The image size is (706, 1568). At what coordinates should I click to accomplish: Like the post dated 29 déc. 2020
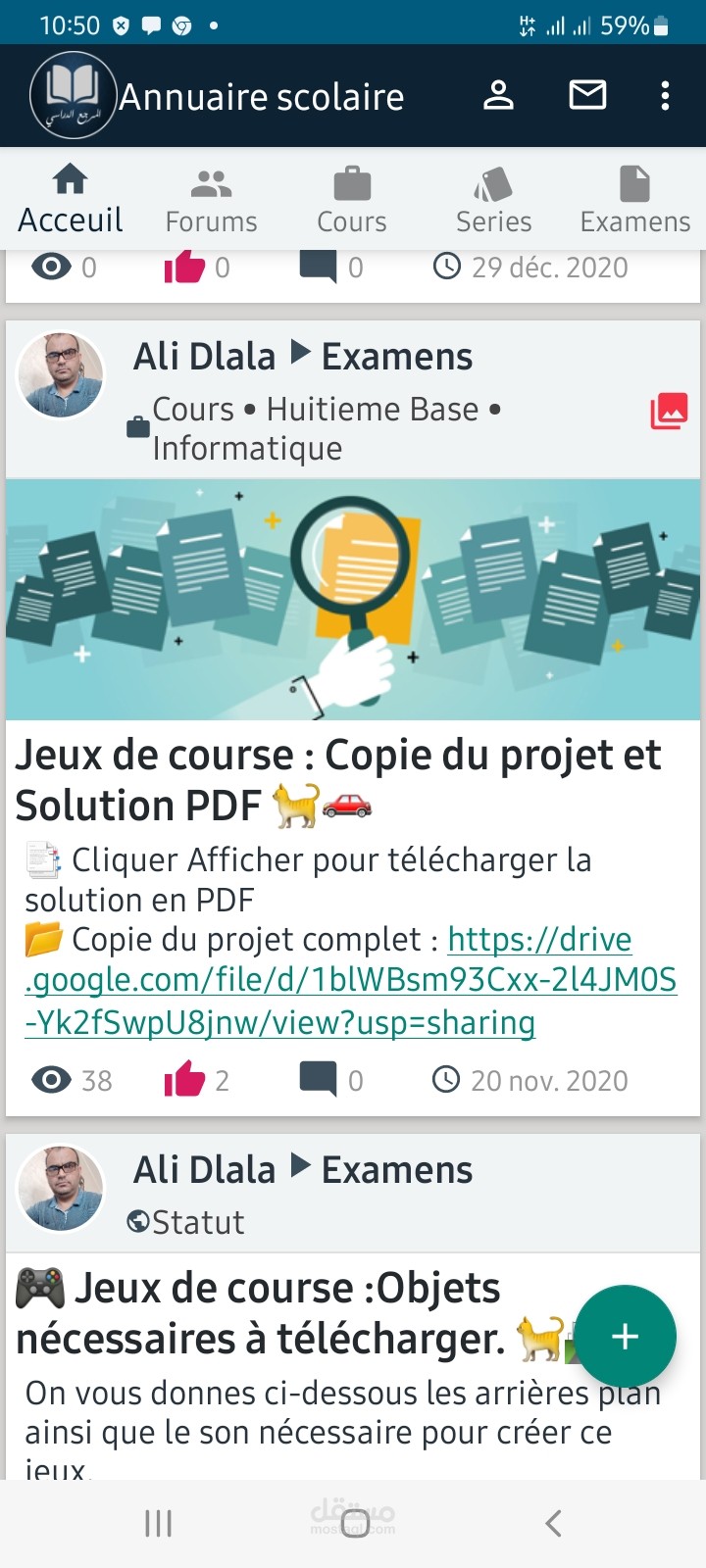click(x=184, y=268)
